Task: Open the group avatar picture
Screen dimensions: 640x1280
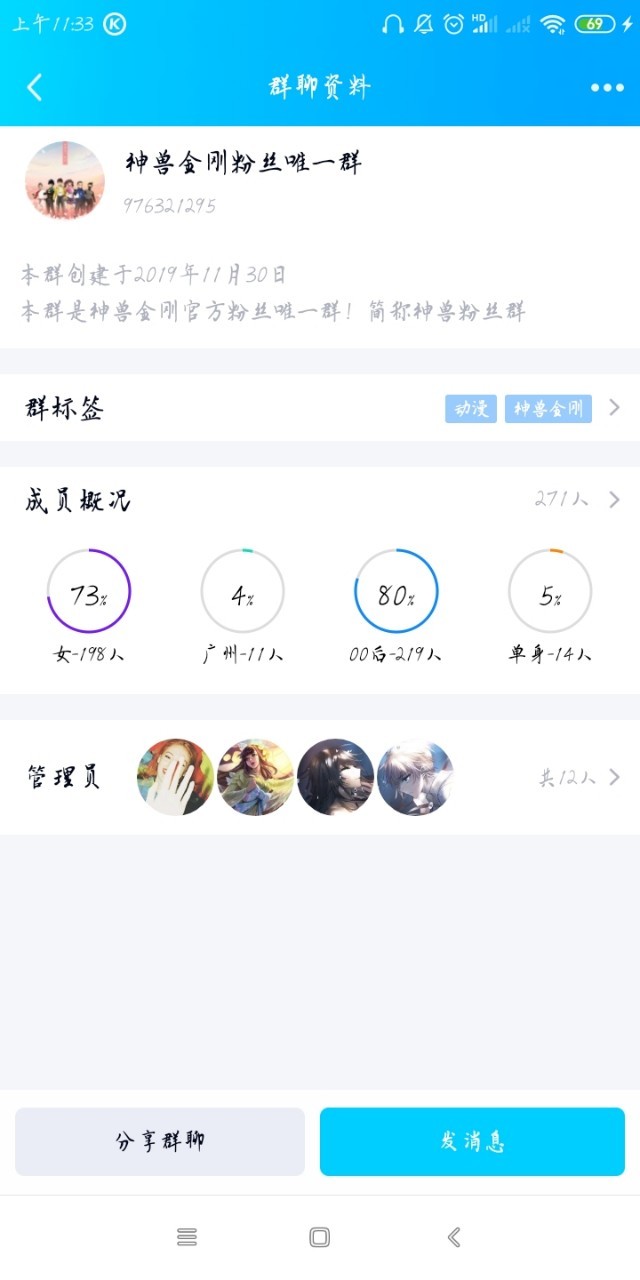Action: (65, 180)
